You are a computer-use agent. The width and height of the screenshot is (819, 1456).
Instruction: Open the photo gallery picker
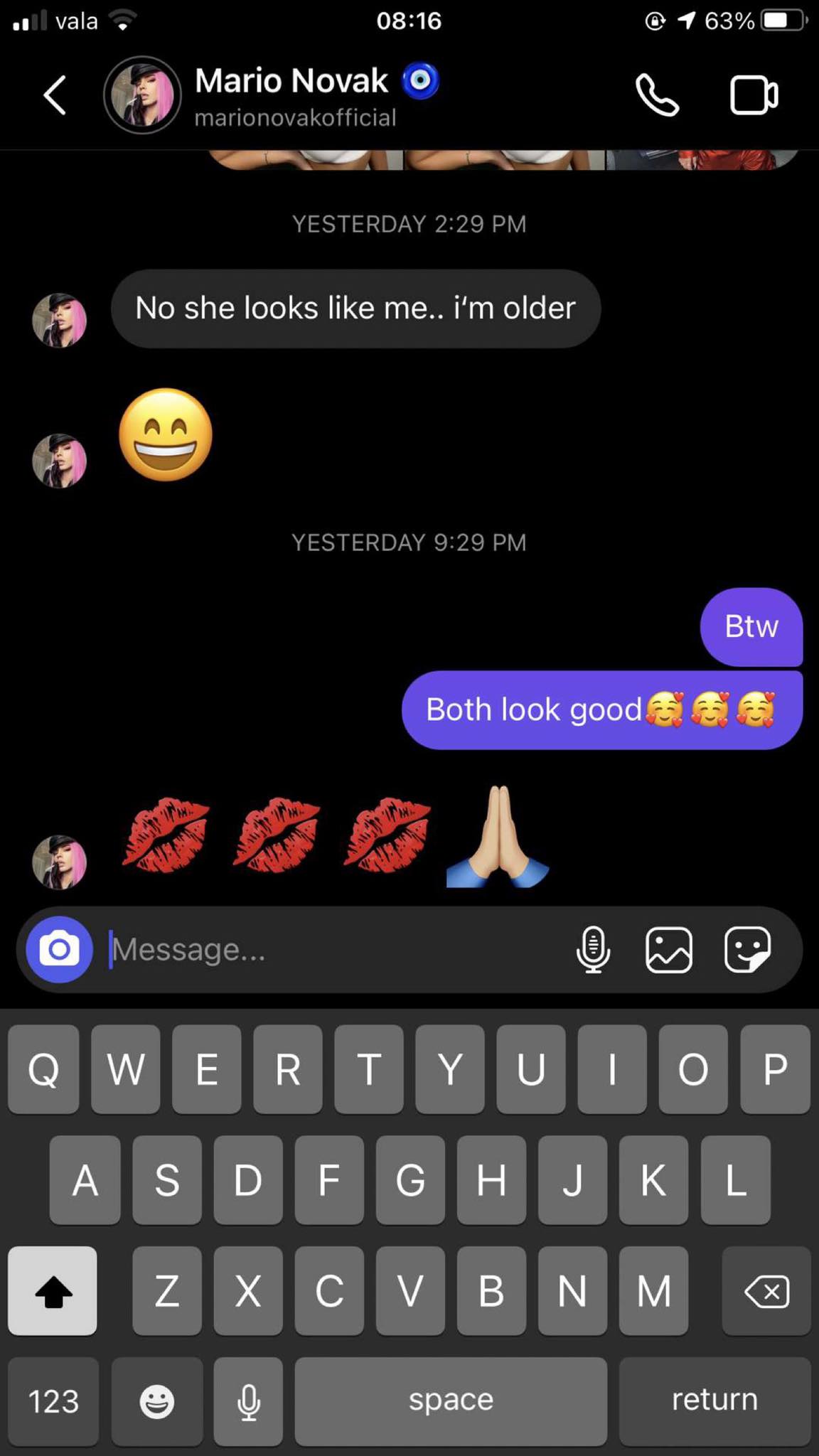[x=668, y=950]
